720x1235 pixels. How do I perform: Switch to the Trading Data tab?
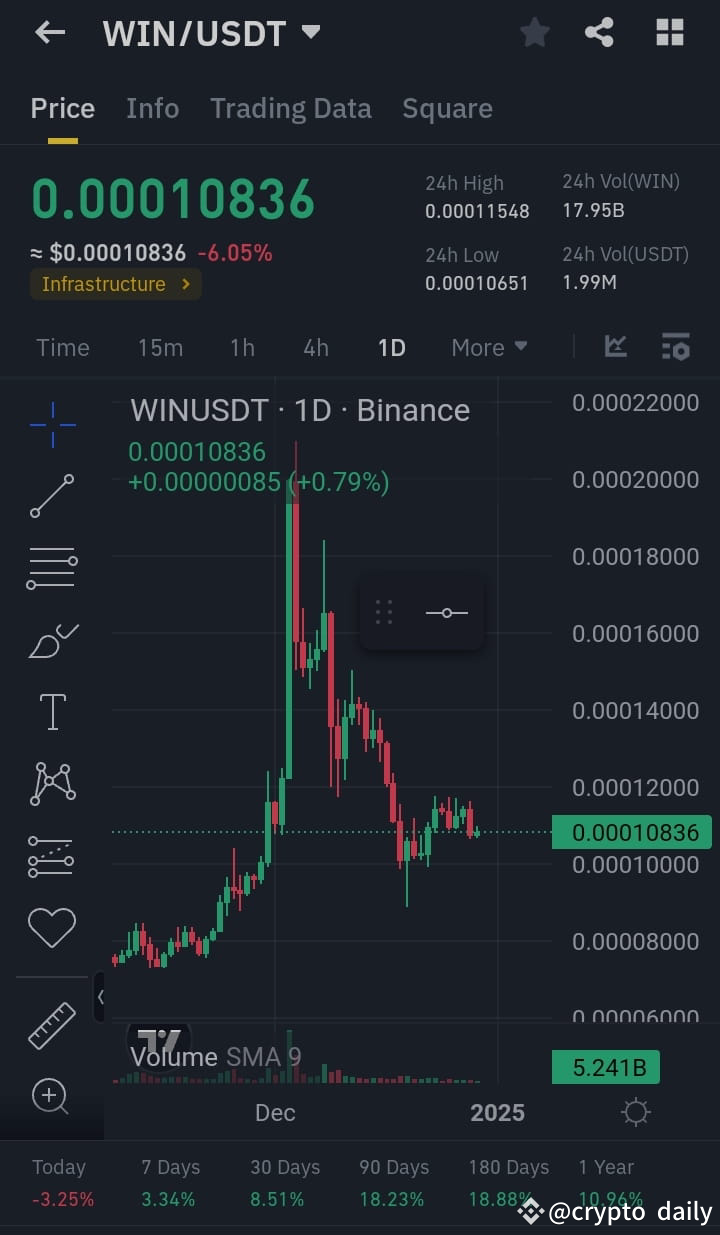click(291, 108)
